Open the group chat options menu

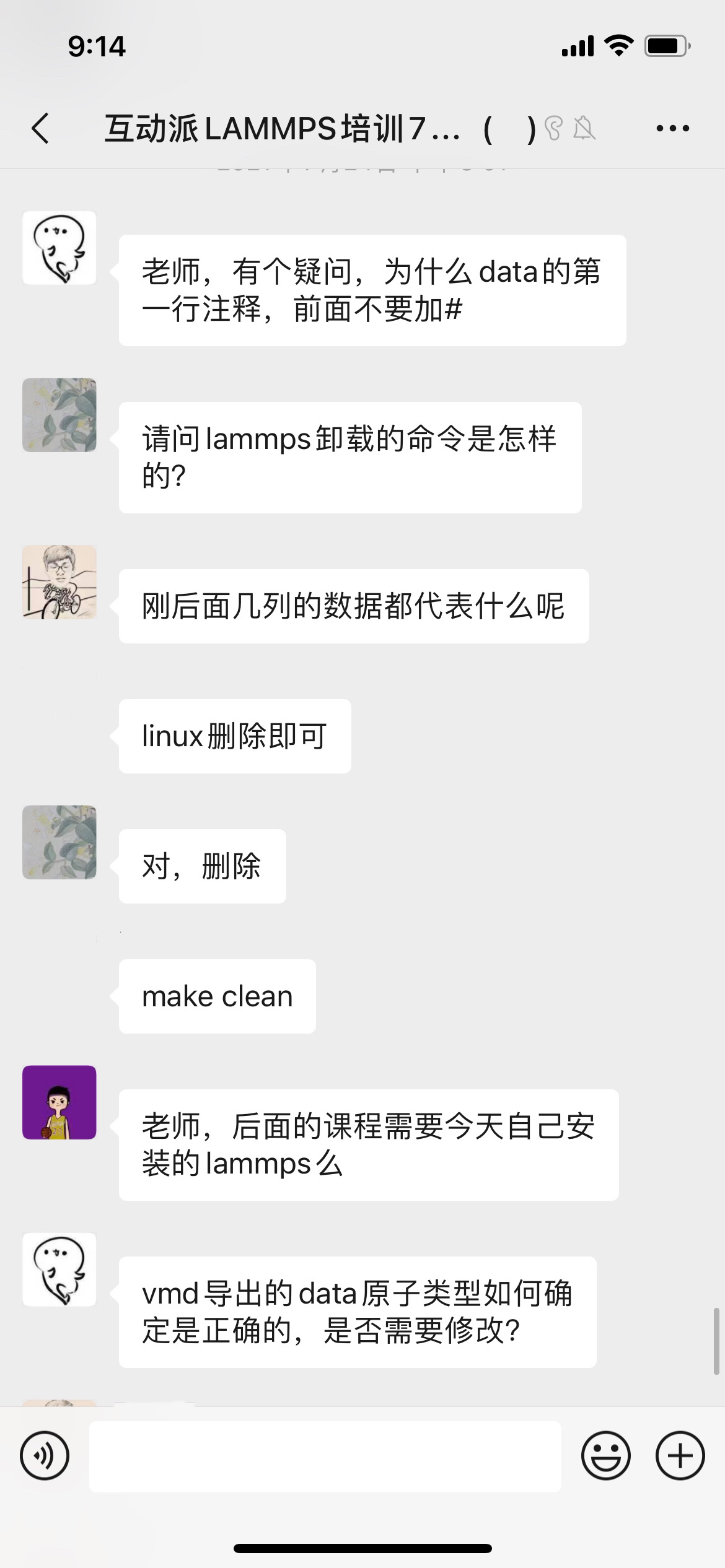672,129
